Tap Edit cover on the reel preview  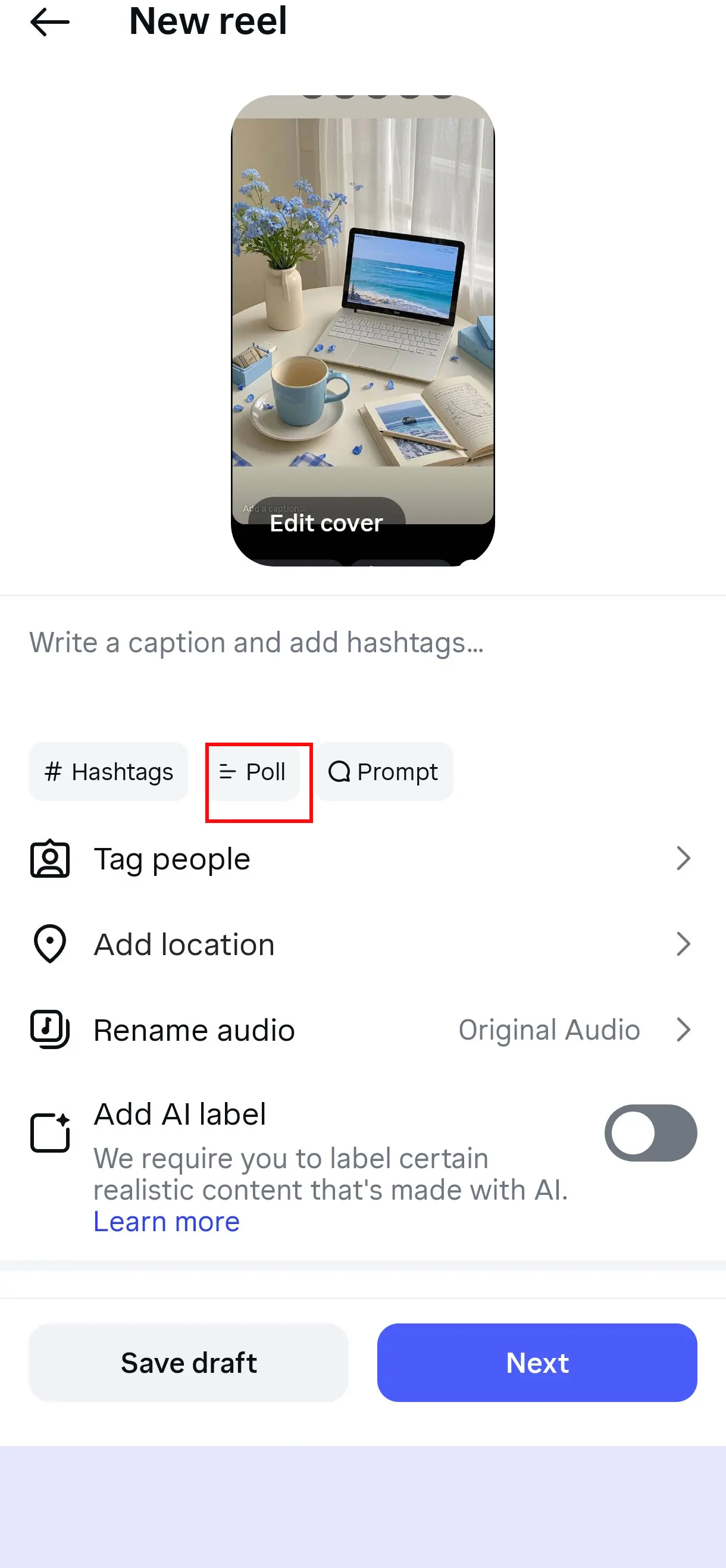pyautogui.click(x=326, y=523)
